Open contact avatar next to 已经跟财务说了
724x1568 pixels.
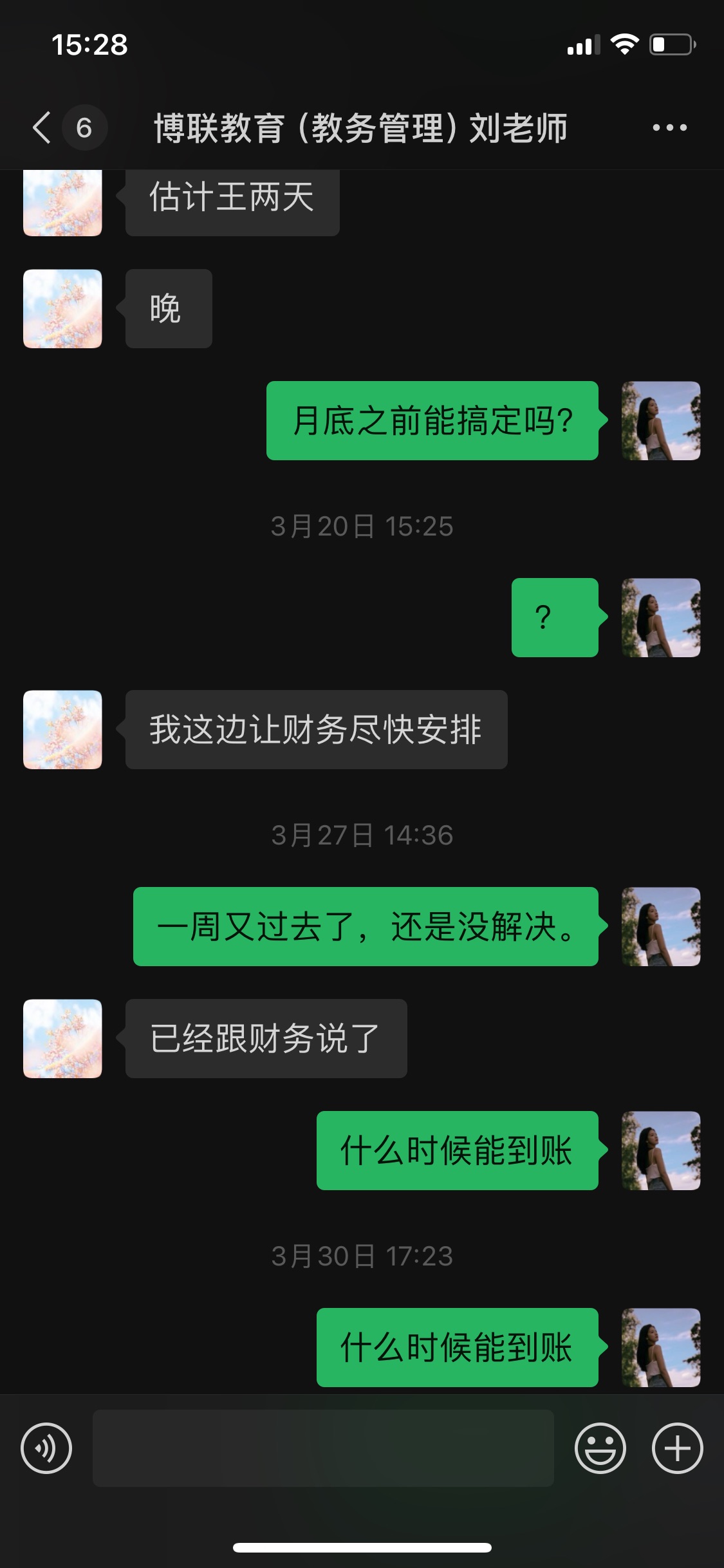click(62, 1038)
